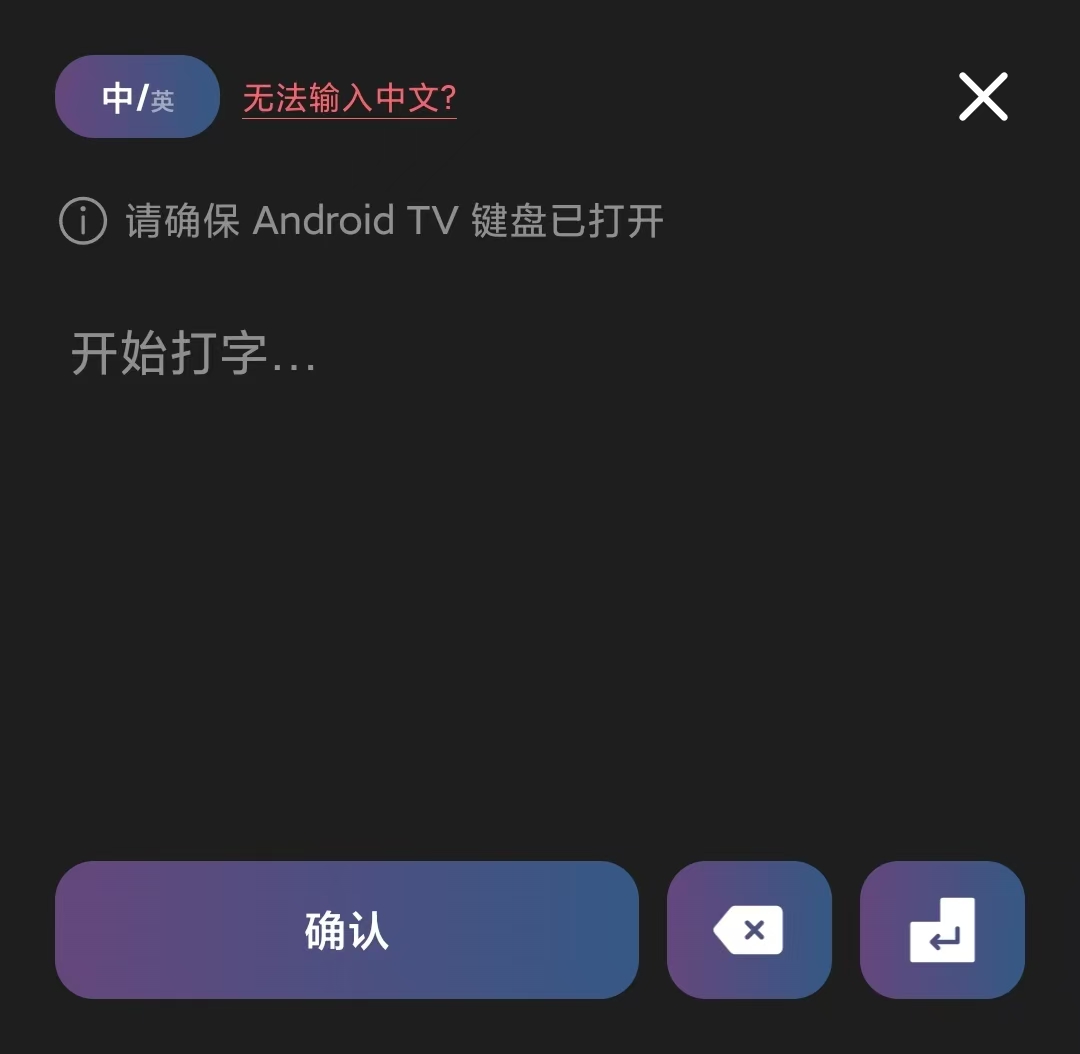Viewport: 1080px width, 1054px height.
Task: Hit the backspace delete button
Action: pos(749,930)
